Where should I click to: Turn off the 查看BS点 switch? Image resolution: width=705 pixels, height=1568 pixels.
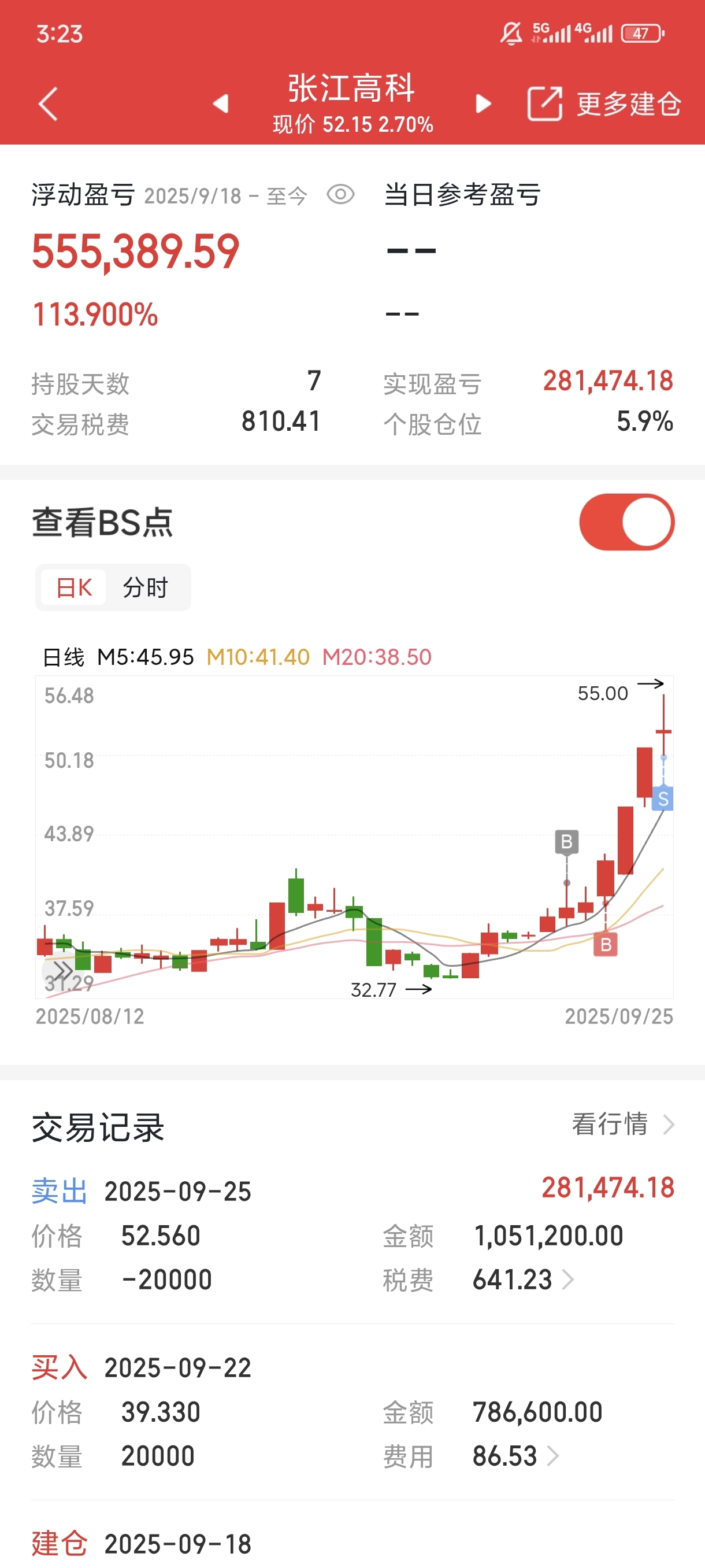[626, 522]
